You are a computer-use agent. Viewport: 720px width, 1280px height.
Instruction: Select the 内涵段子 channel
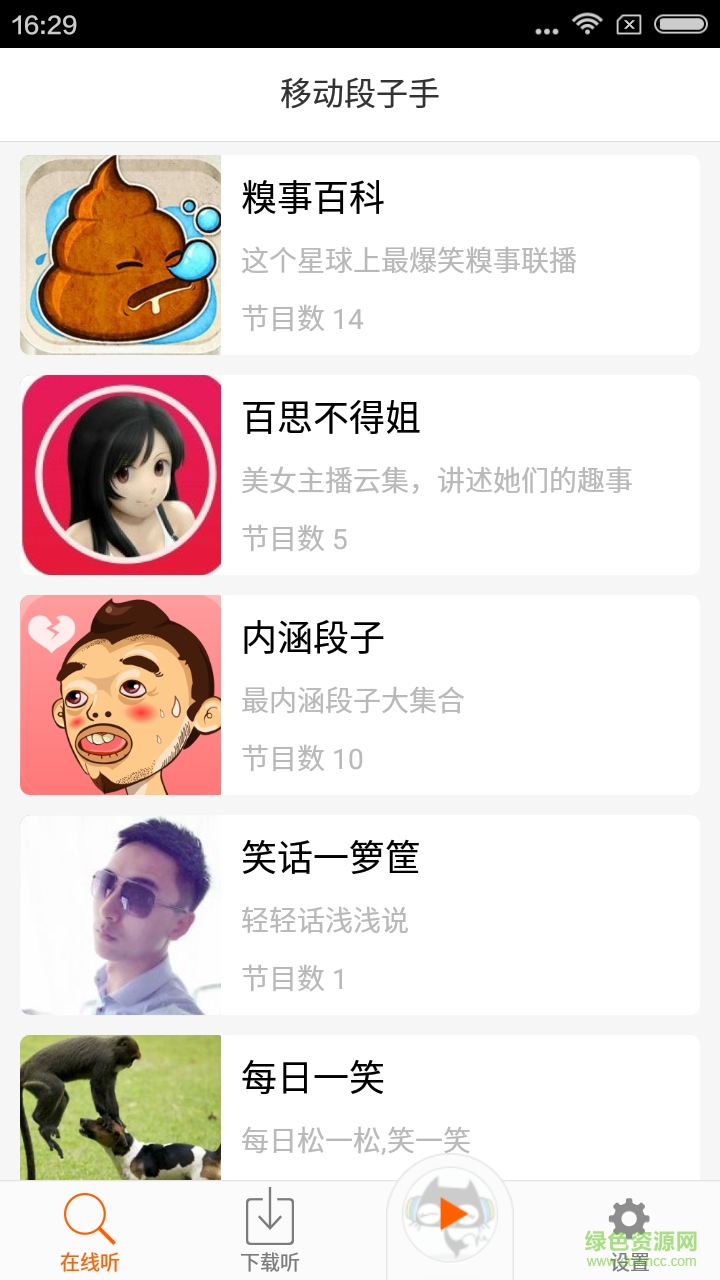[360, 695]
